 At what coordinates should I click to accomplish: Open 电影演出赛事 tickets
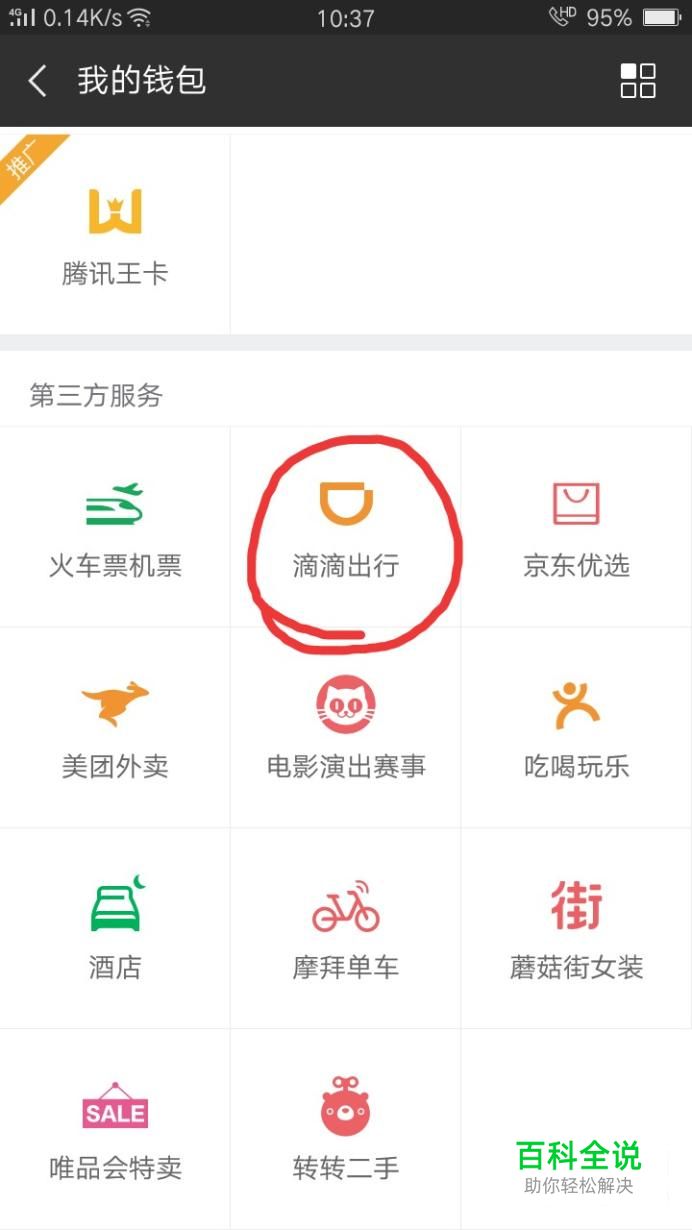pos(346,728)
